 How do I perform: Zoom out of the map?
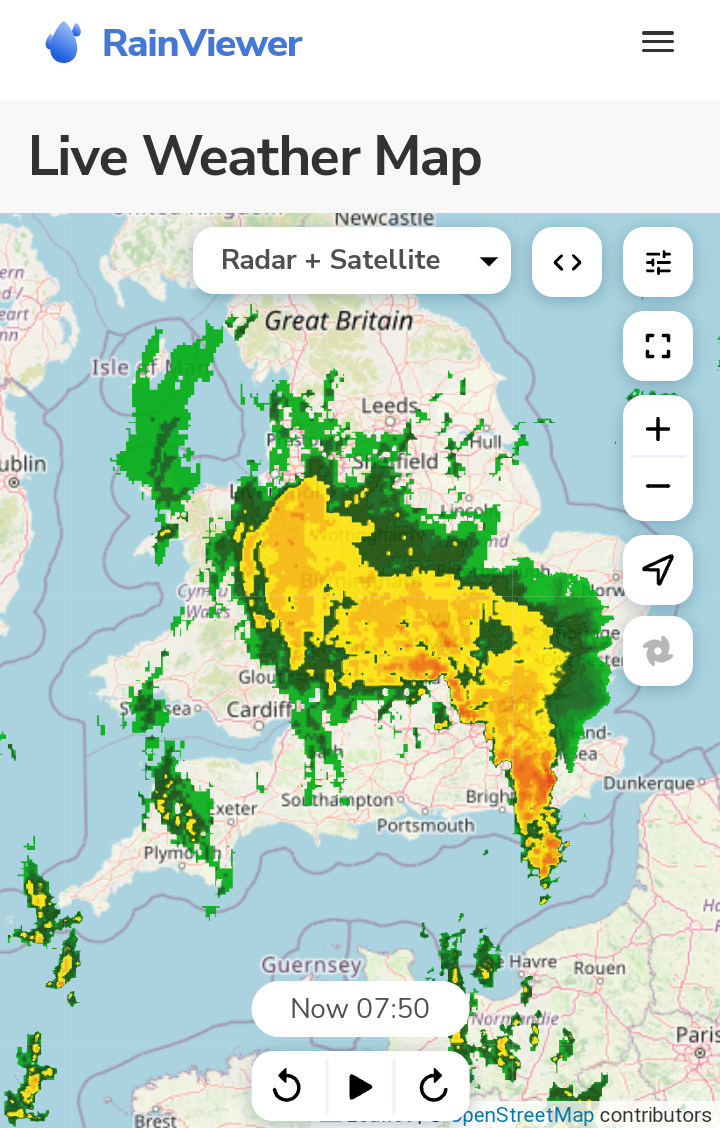coord(658,487)
